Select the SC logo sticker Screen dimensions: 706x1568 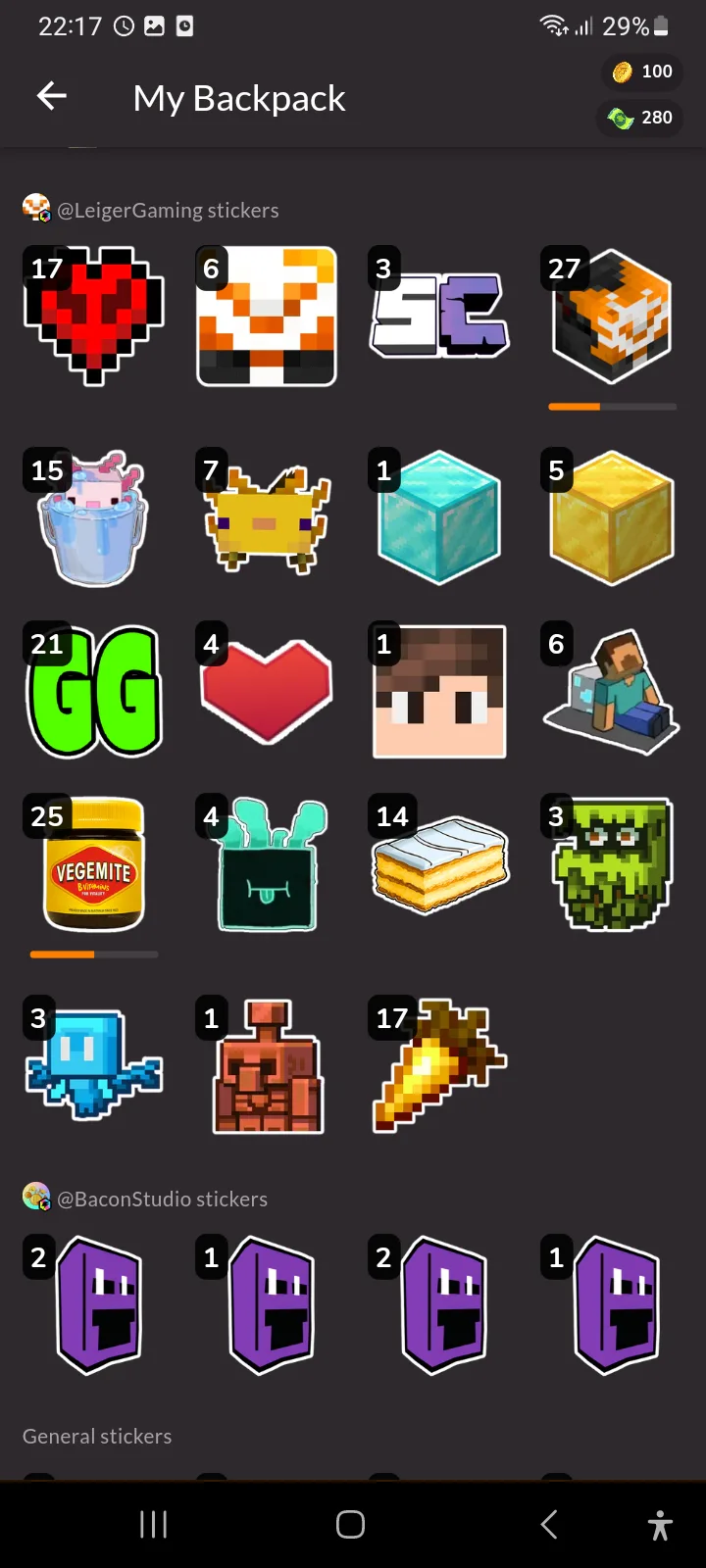439,316
